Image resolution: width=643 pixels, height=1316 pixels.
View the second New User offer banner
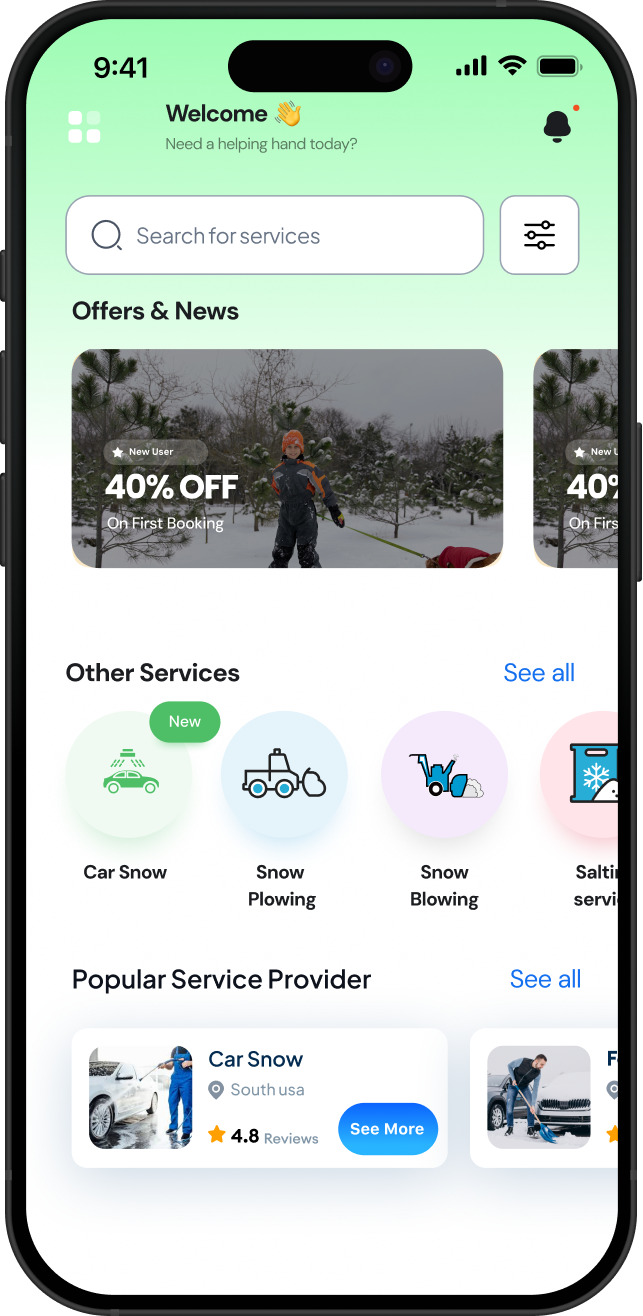(x=577, y=458)
